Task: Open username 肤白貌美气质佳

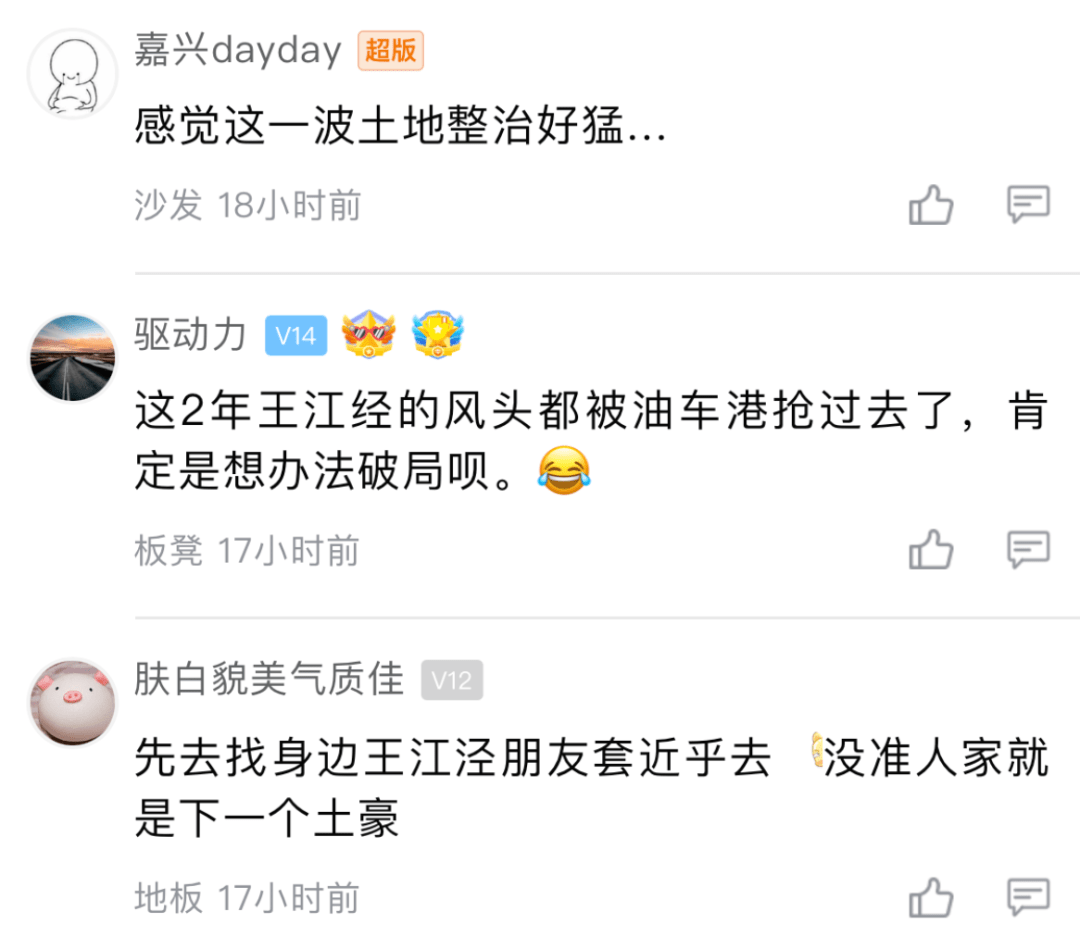Action: (269, 680)
